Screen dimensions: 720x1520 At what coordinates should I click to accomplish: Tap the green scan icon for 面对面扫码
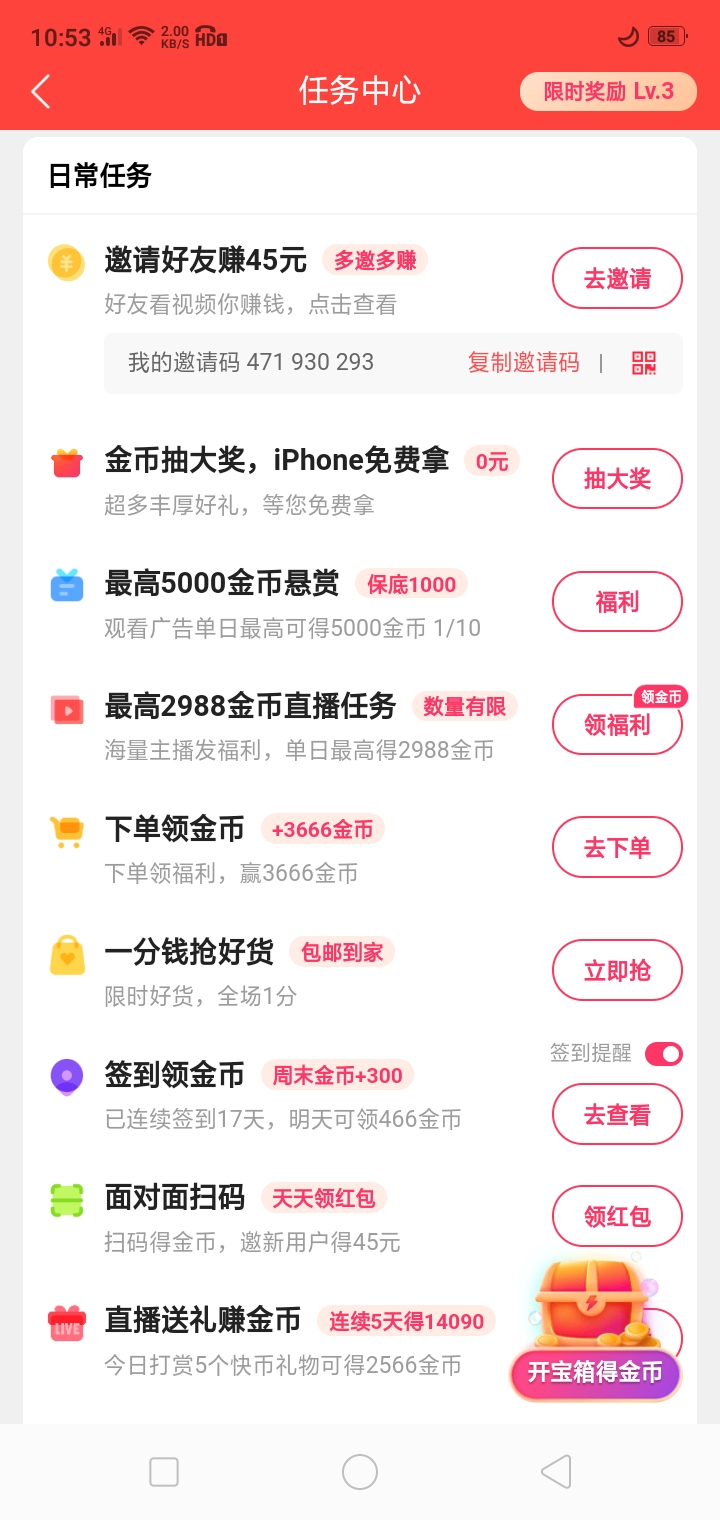(66, 1199)
